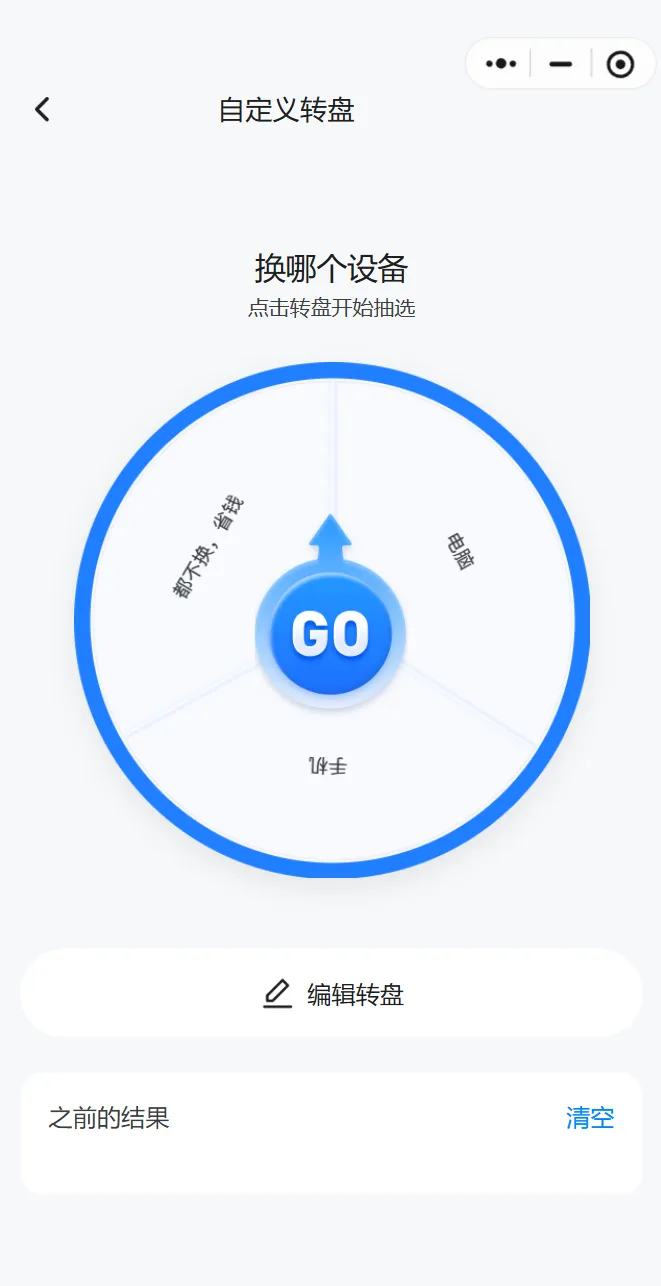Viewport: 661px width, 1286px height.
Task: Open 编辑转盘 to edit the wheel
Action: coord(331,993)
